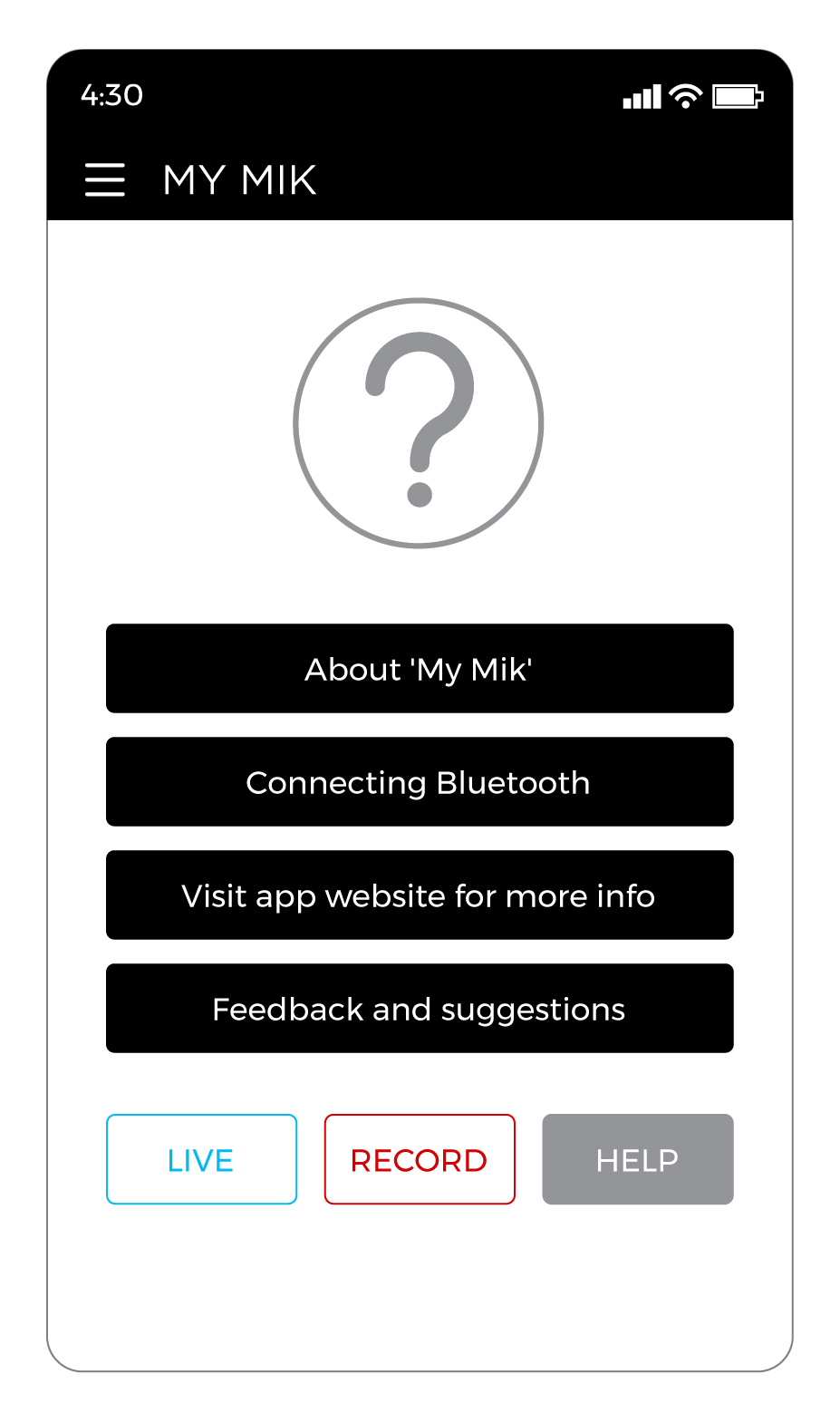Expand the Connecting Bluetooth section
The height and width of the screenshot is (1422, 840).
tap(419, 782)
